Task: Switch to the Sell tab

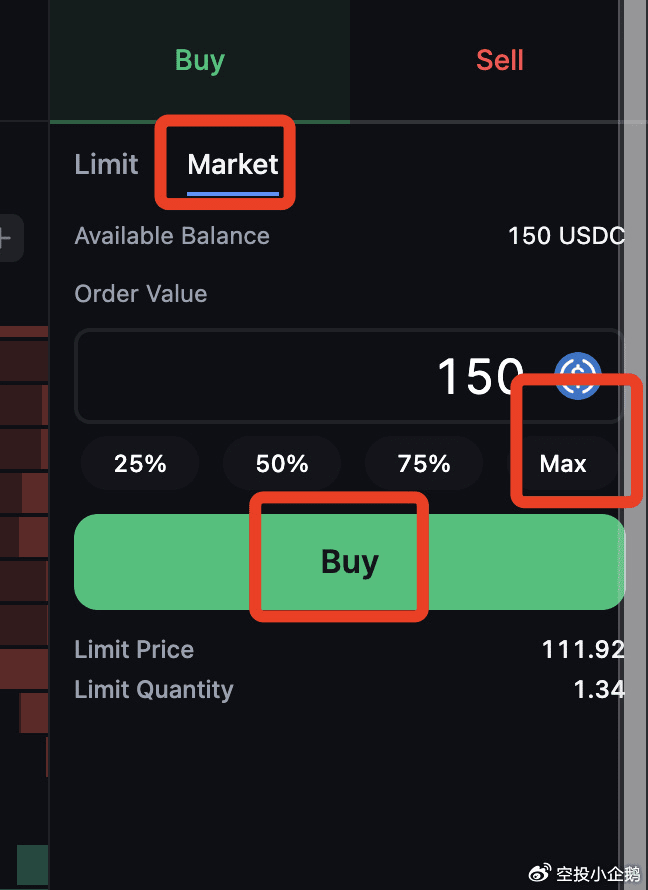Action: (499, 60)
